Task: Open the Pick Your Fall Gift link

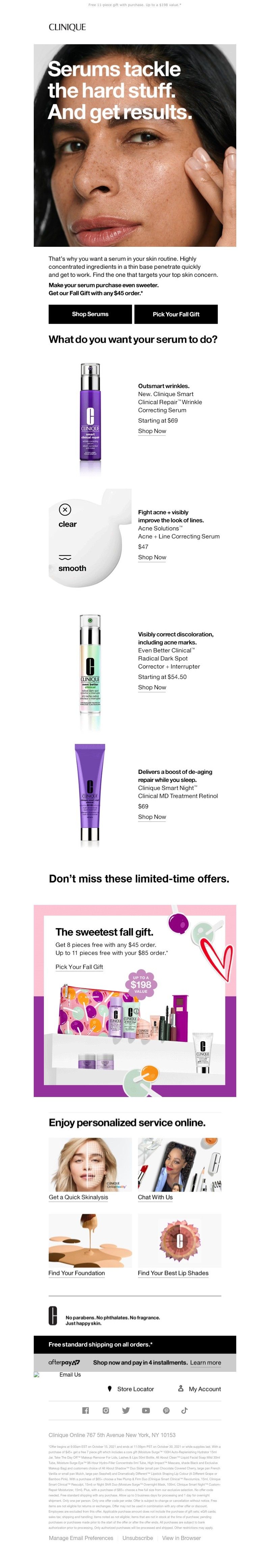Action: click(79, 967)
